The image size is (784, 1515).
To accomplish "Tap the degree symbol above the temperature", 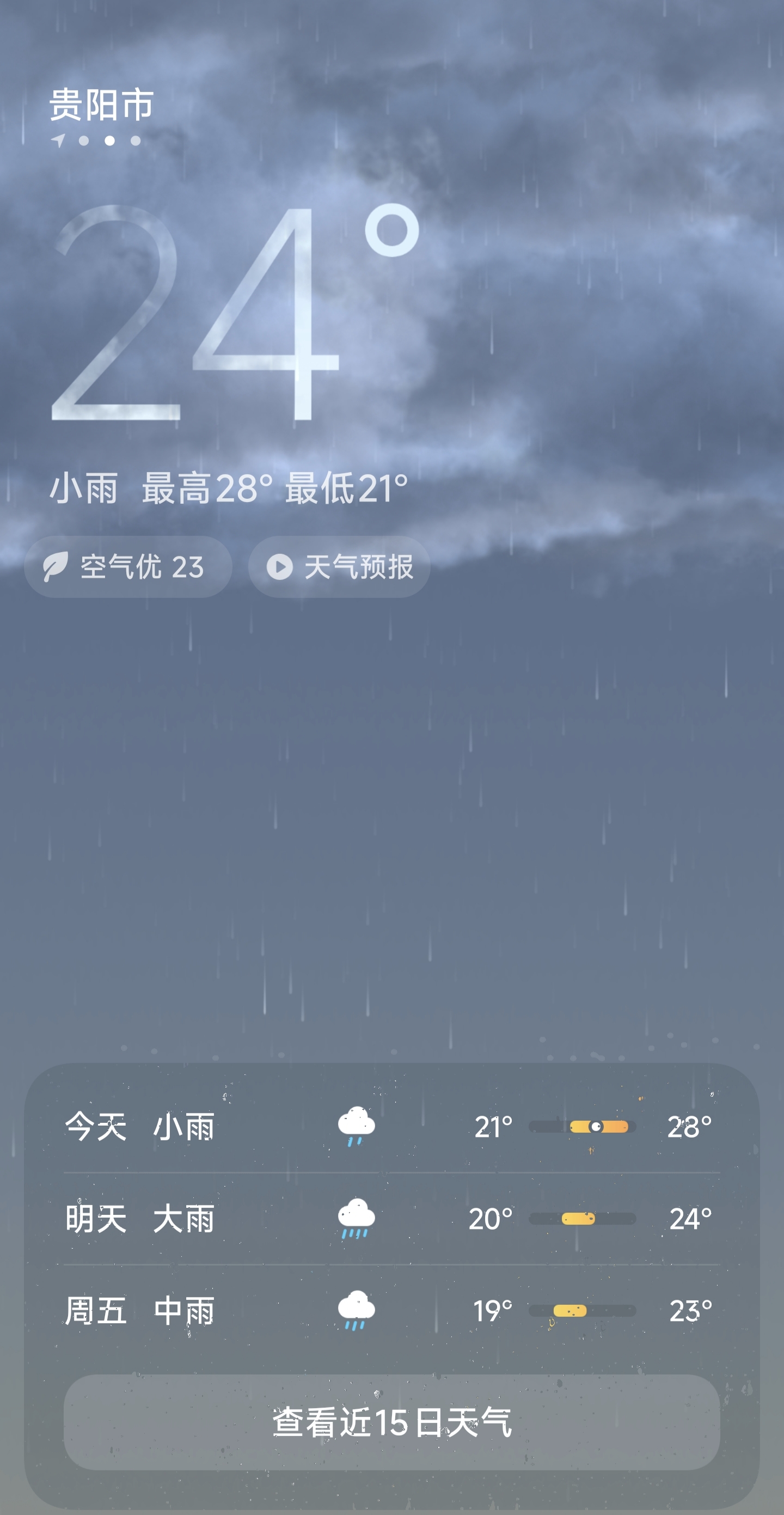I will (x=393, y=229).
